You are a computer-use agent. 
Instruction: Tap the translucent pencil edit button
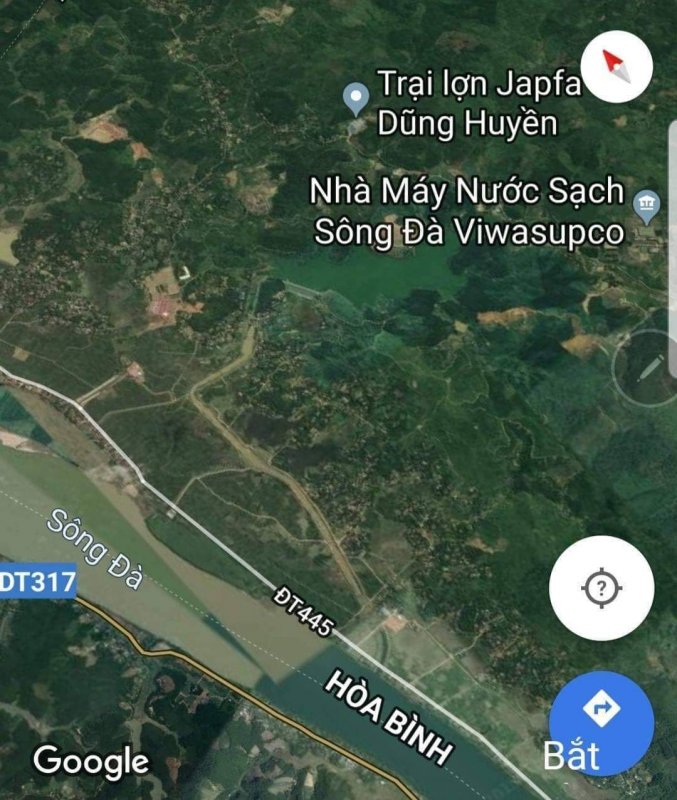646,367
